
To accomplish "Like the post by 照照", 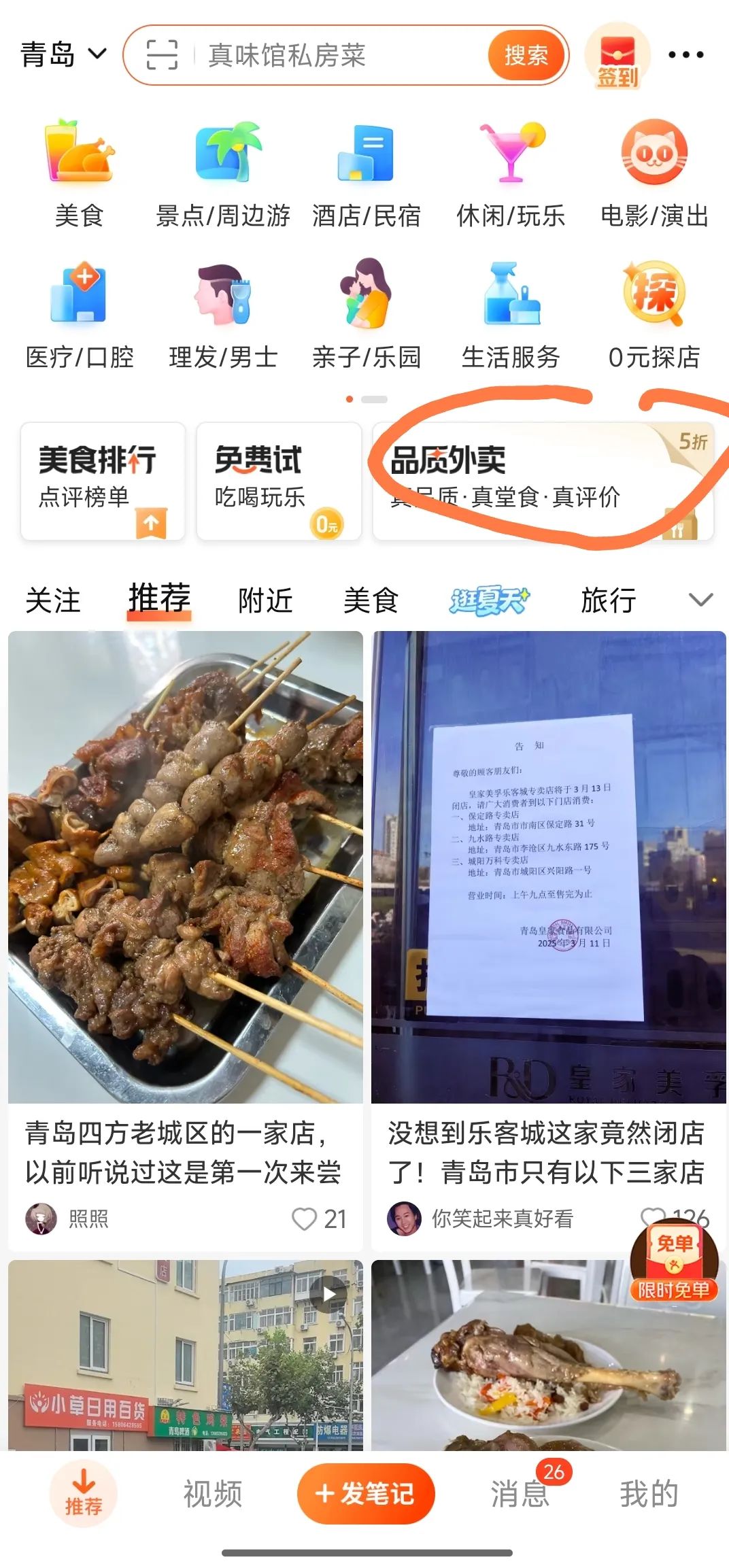I will click(x=304, y=1218).
